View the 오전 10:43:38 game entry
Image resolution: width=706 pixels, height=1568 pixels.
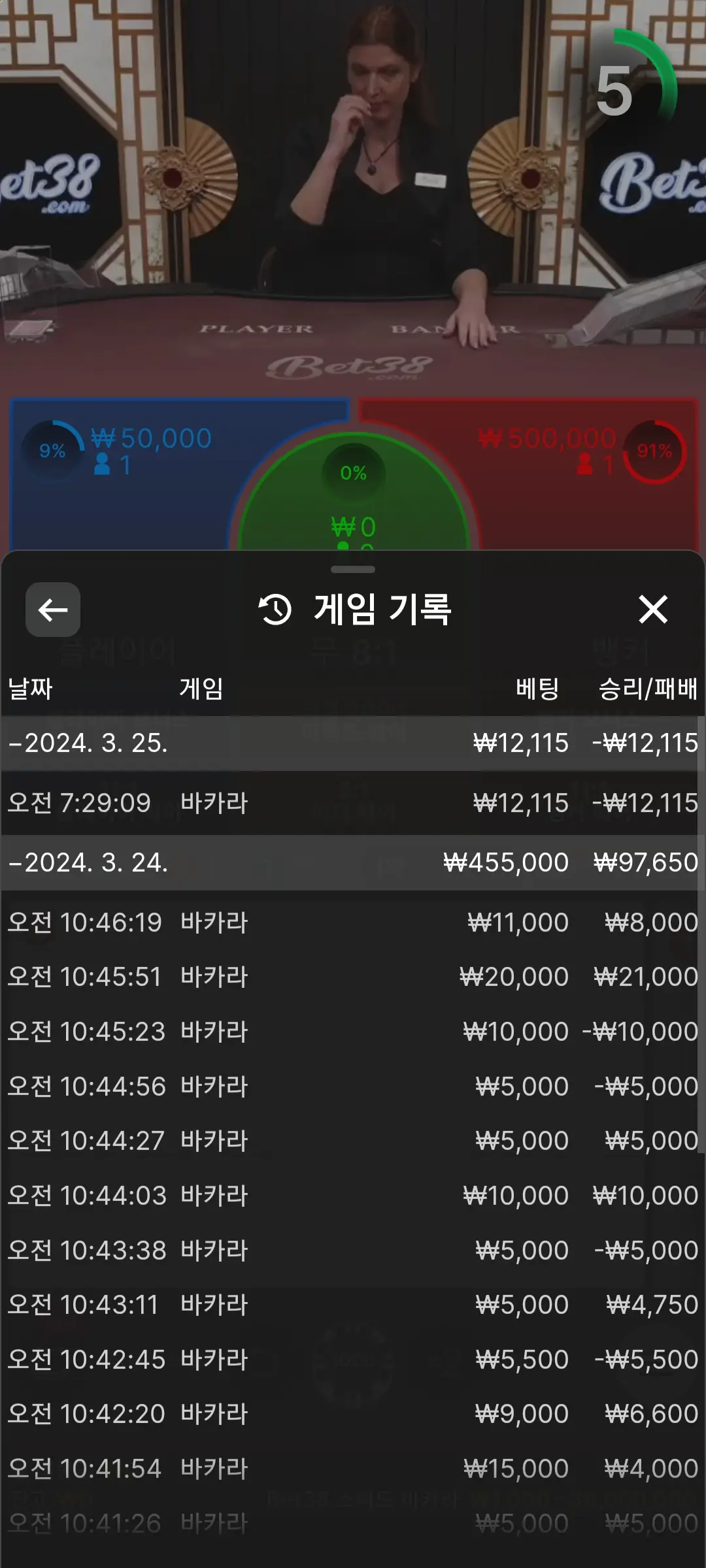[x=353, y=1250]
